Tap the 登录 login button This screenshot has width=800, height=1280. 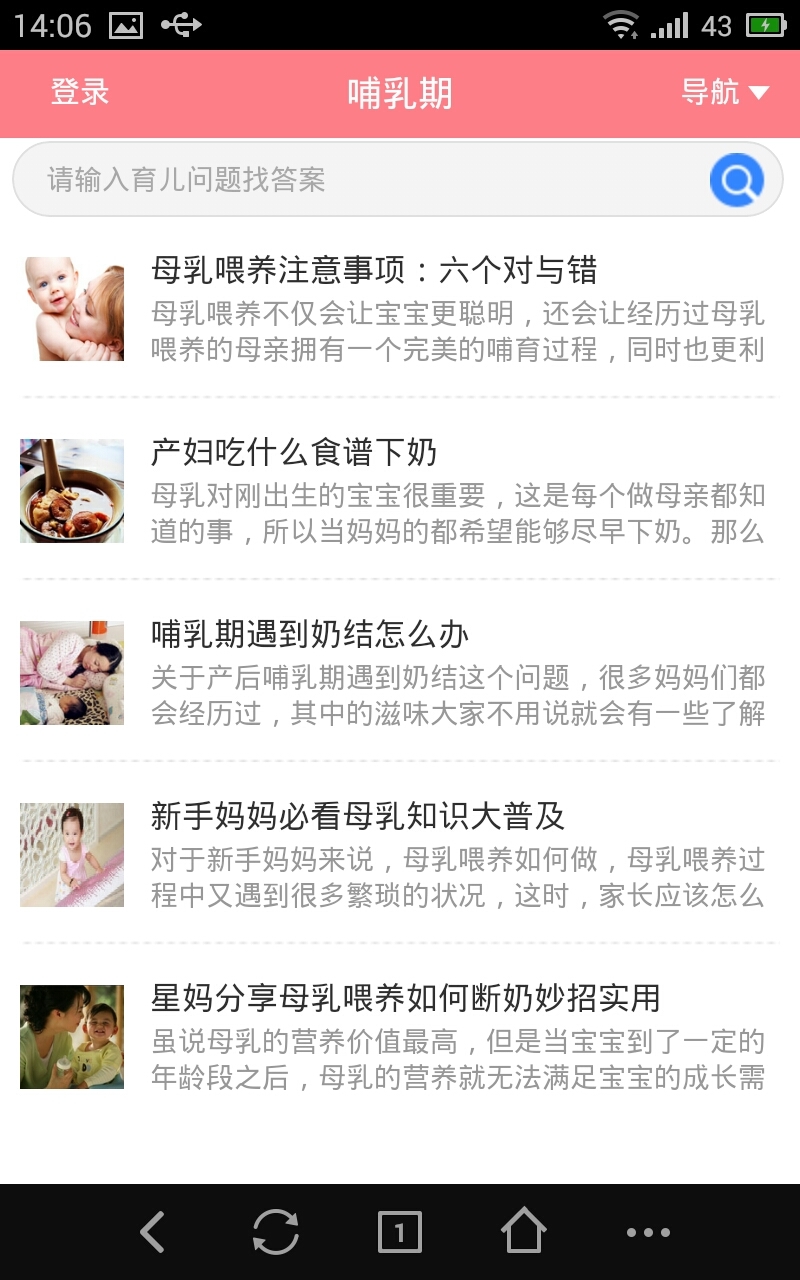80,93
